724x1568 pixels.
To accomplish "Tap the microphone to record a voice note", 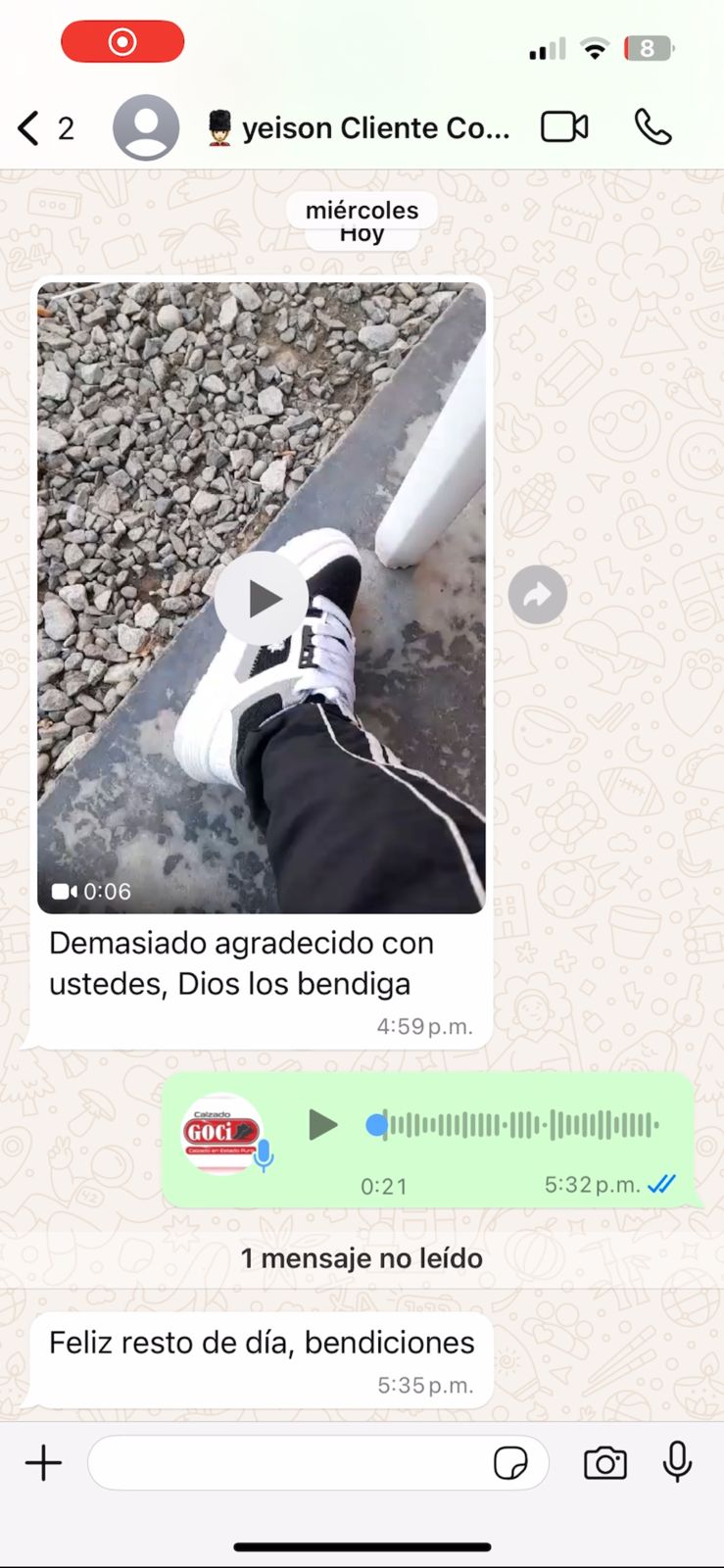I will coord(677,1462).
